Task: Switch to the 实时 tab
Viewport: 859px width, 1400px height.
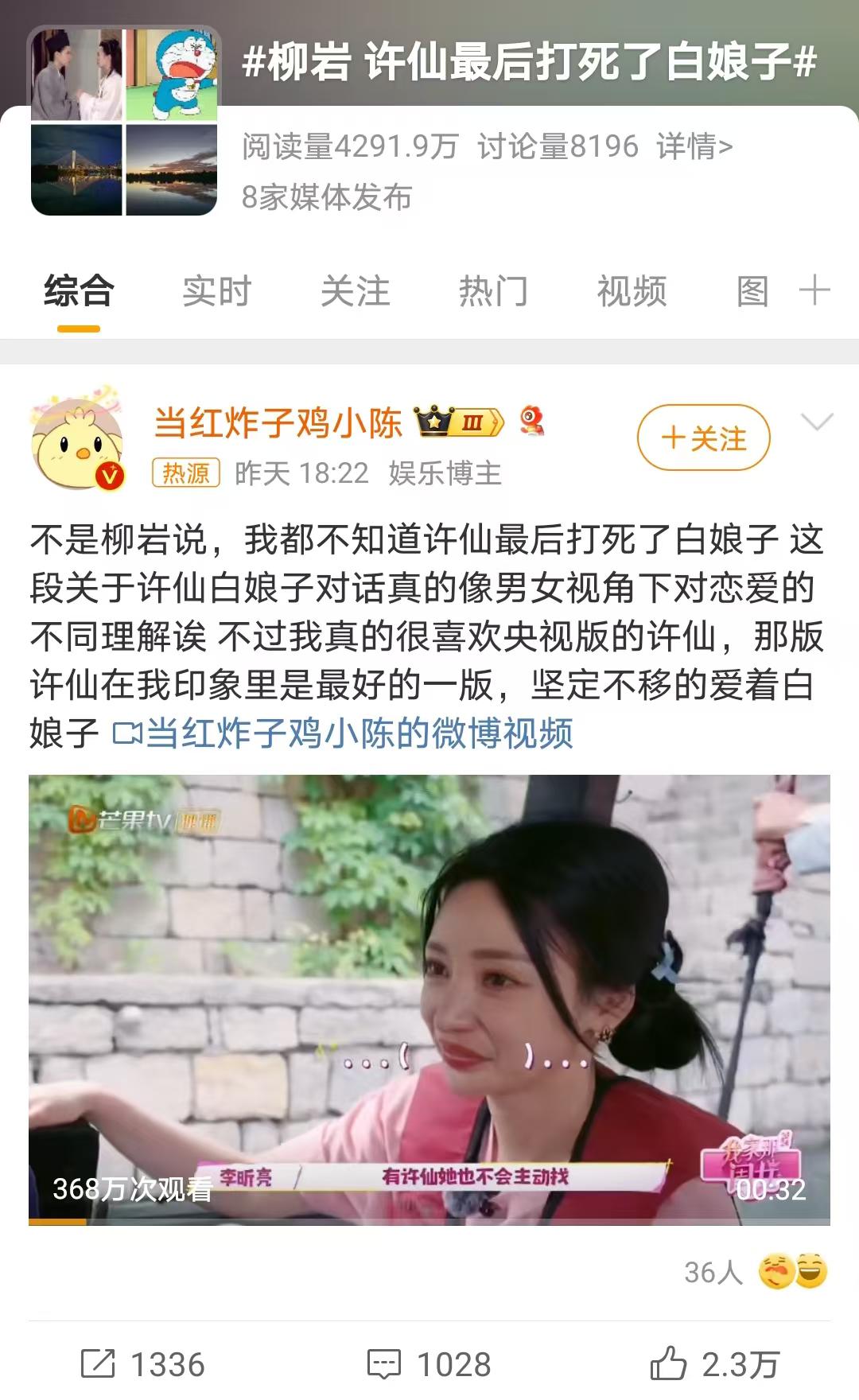Action: tap(216, 291)
